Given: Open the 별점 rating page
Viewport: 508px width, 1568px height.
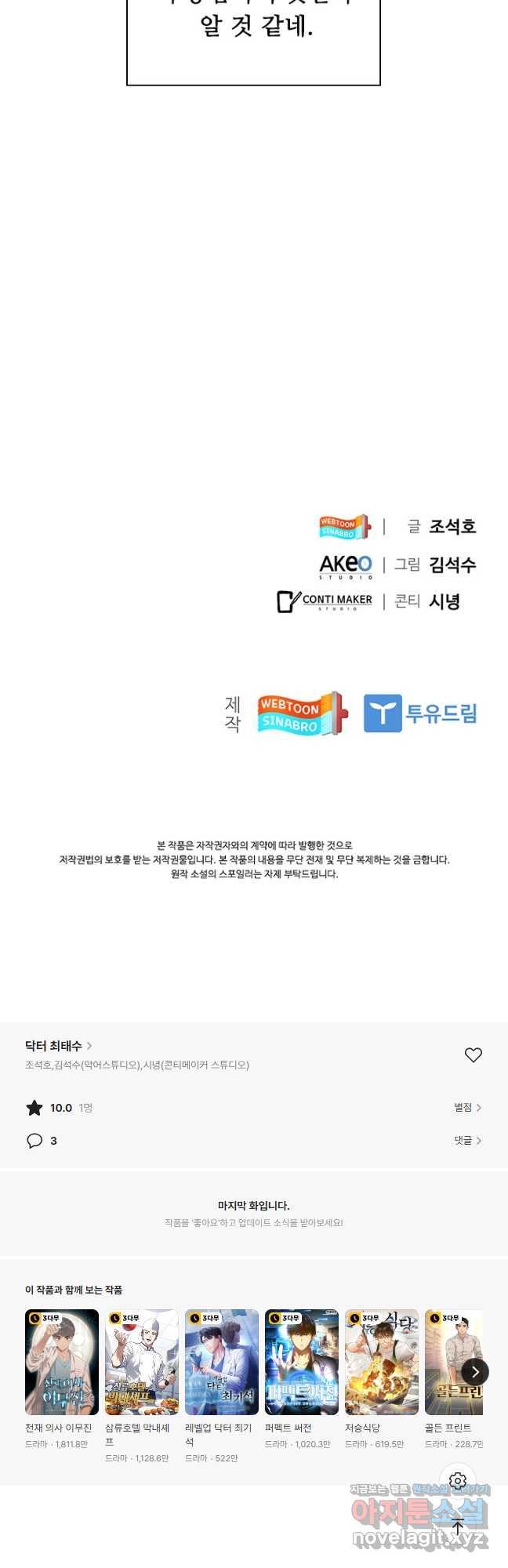Looking at the screenshot, I should pos(467,1108).
